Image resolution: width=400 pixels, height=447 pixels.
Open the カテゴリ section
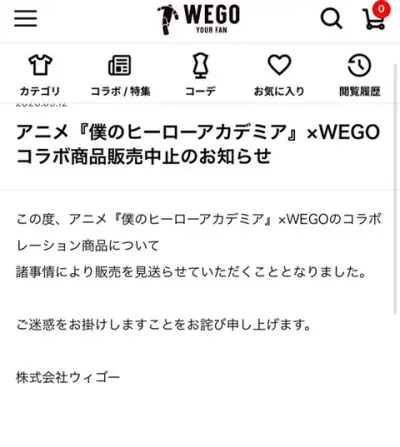(40, 76)
